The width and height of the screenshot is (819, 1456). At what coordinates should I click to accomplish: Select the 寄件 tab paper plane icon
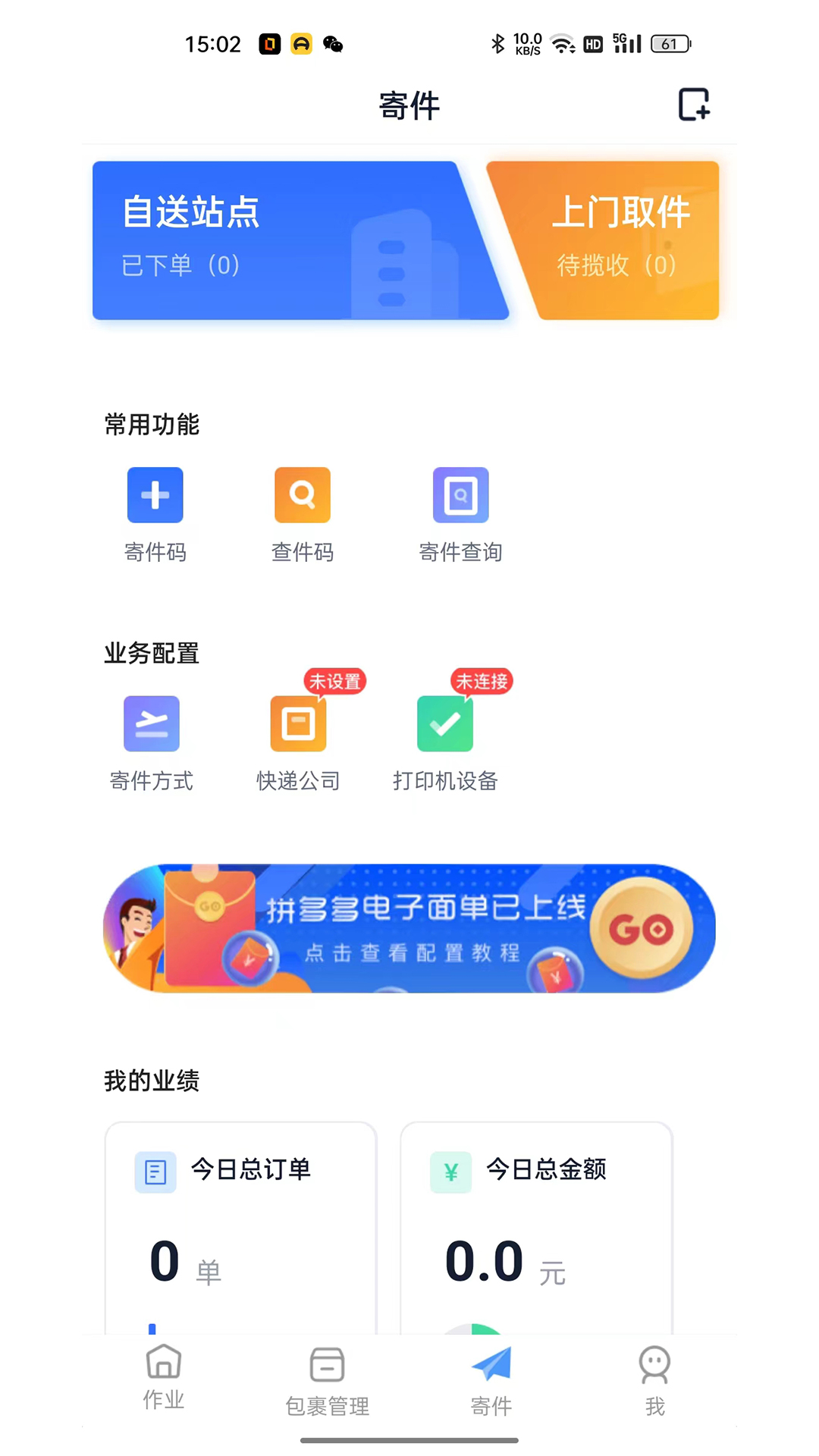[x=491, y=1365]
